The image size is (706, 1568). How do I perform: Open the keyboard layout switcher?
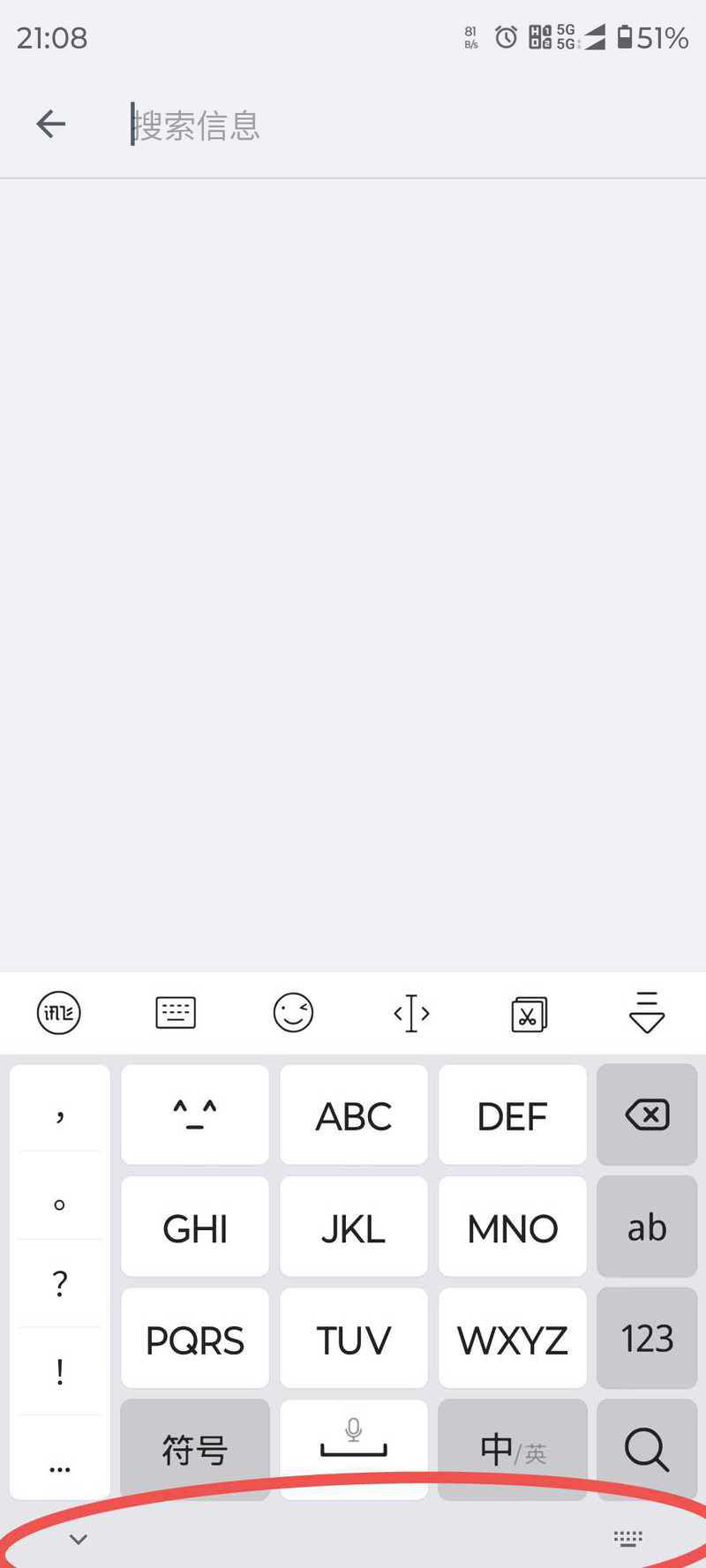(x=176, y=1013)
